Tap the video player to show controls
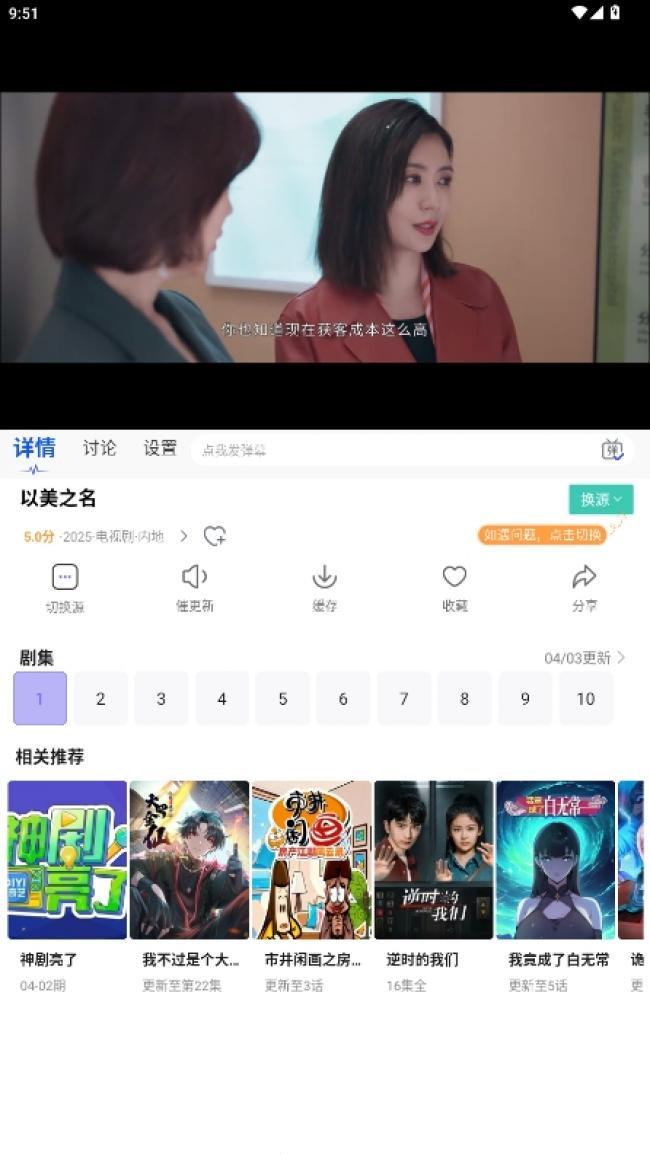The height and width of the screenshot is (1155, 650). point(325,228)
